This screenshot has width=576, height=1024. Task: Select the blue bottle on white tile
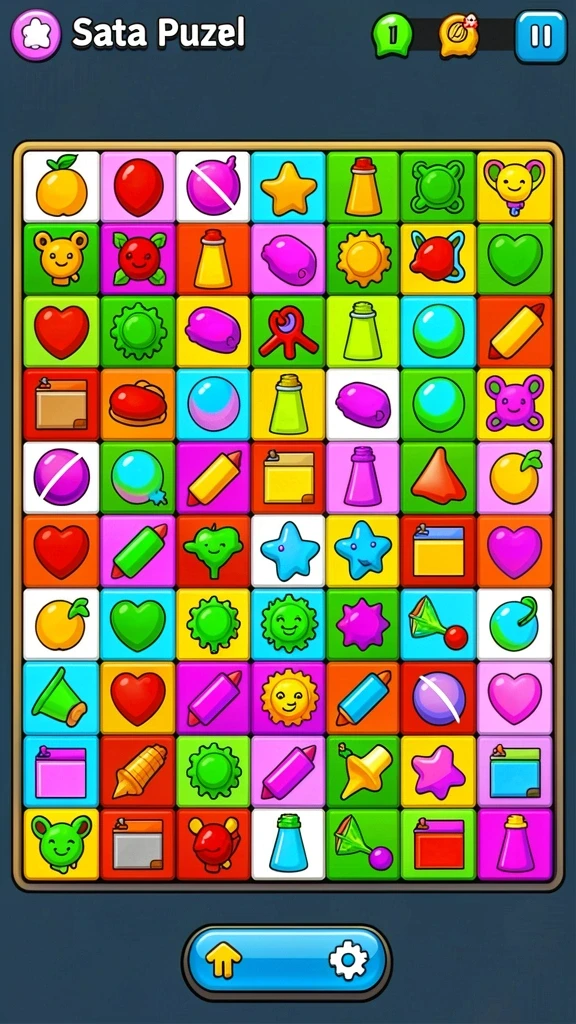tap(288, 844)
